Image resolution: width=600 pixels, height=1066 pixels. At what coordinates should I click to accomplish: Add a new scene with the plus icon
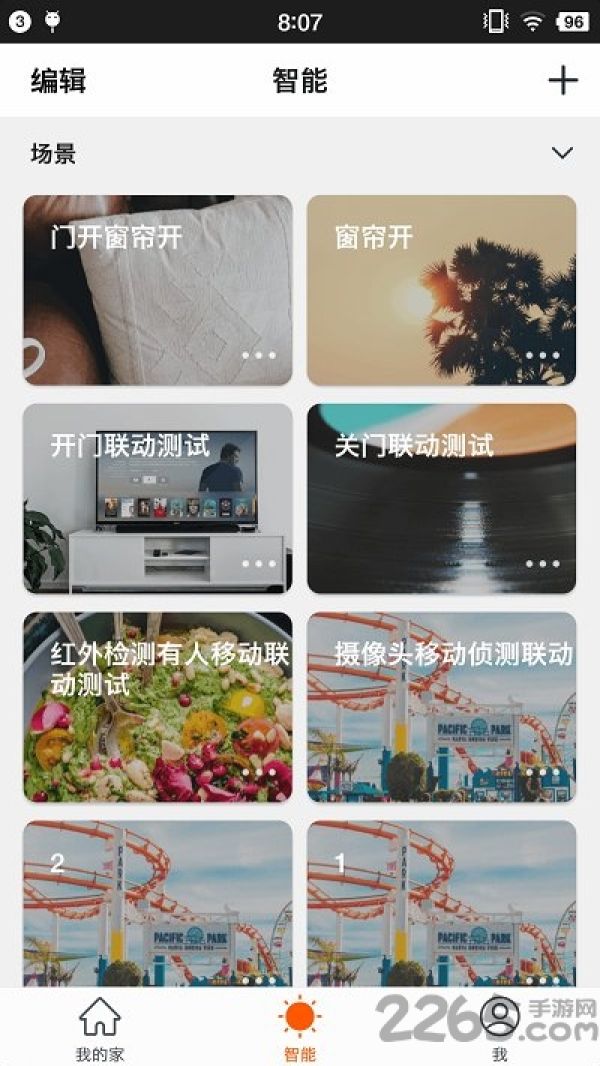click(x=563, y=81)
